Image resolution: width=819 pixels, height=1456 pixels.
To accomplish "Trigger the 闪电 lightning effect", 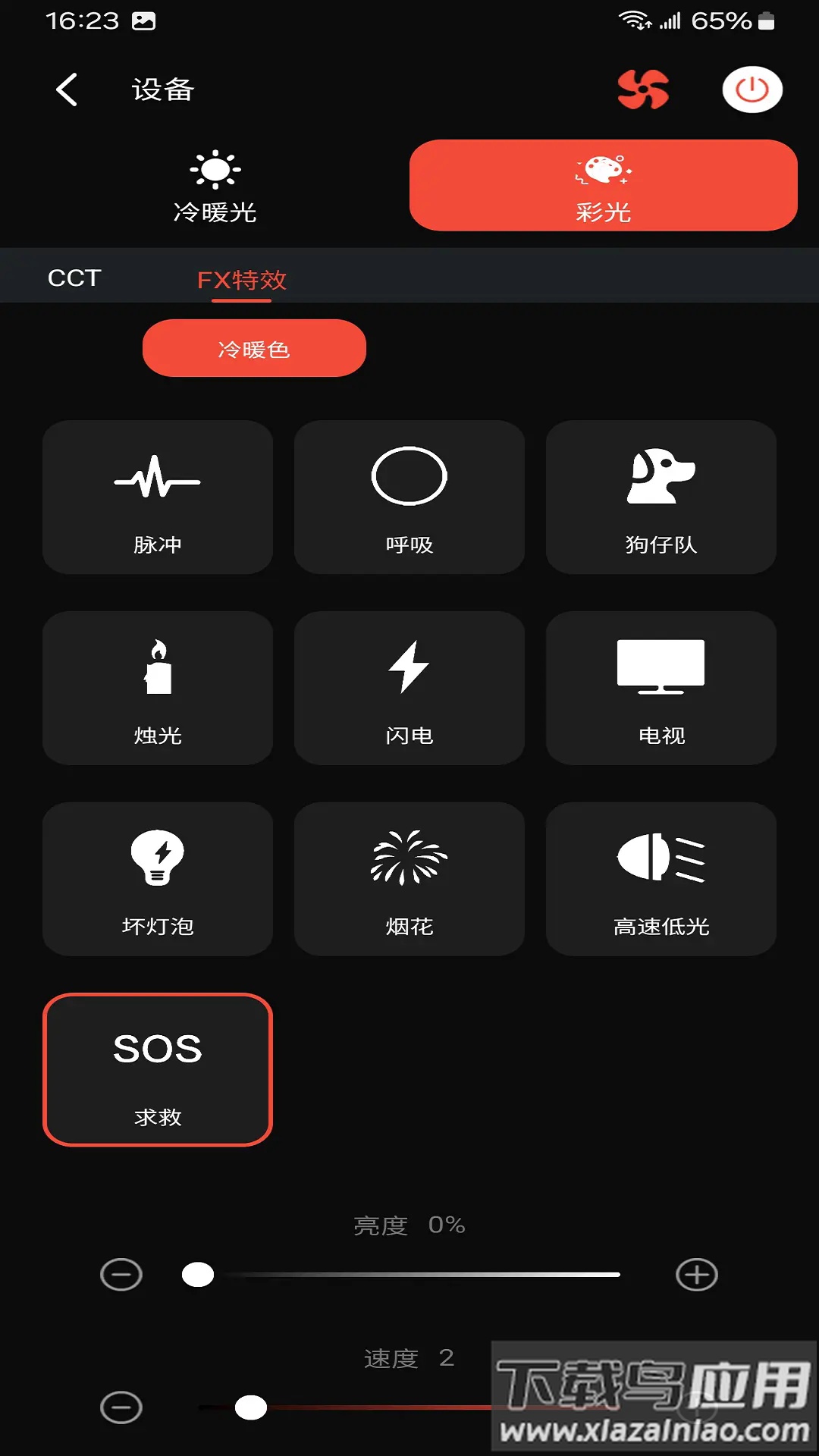I will point(409,686).
